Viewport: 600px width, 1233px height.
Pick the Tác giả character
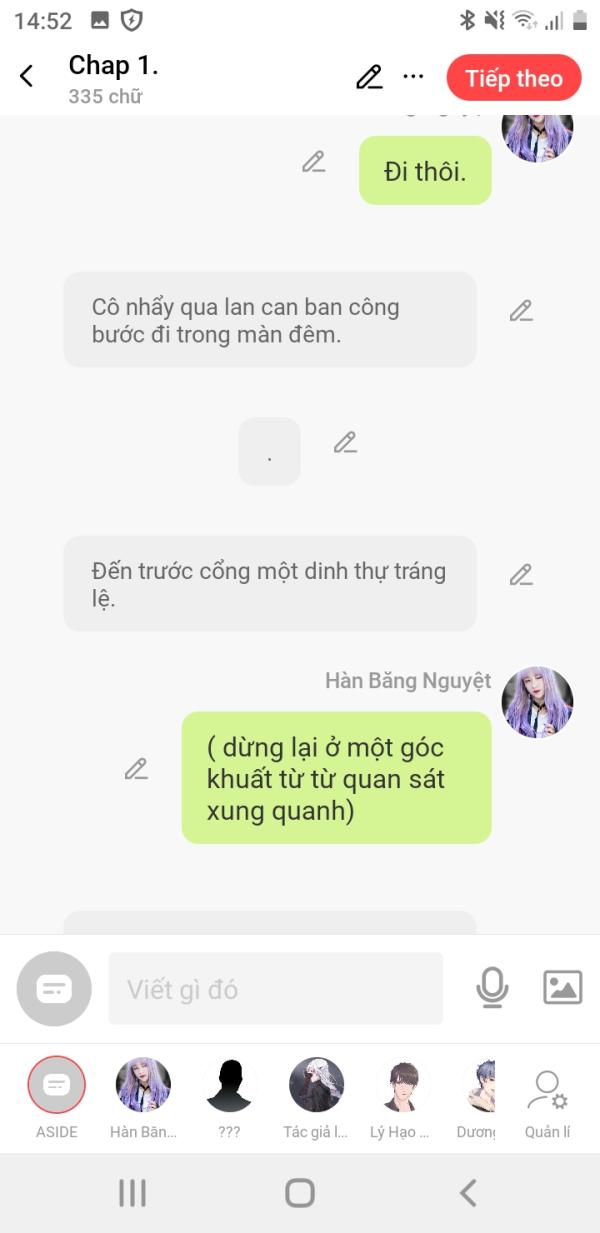316,1085
